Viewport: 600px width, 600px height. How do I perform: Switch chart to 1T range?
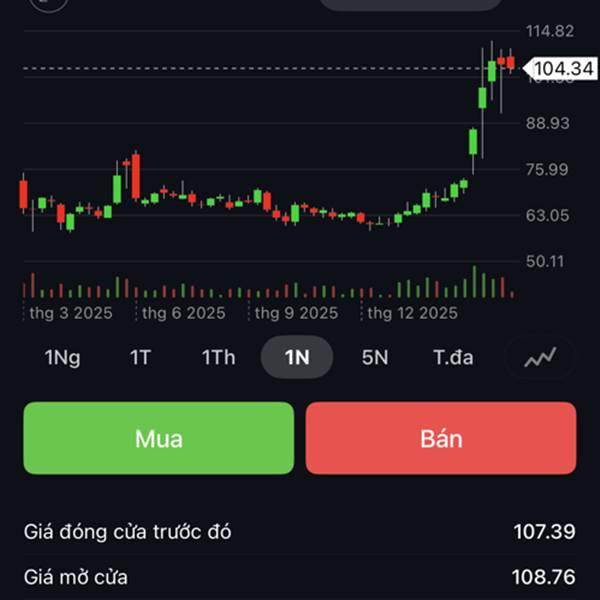[x=140, y=357]
